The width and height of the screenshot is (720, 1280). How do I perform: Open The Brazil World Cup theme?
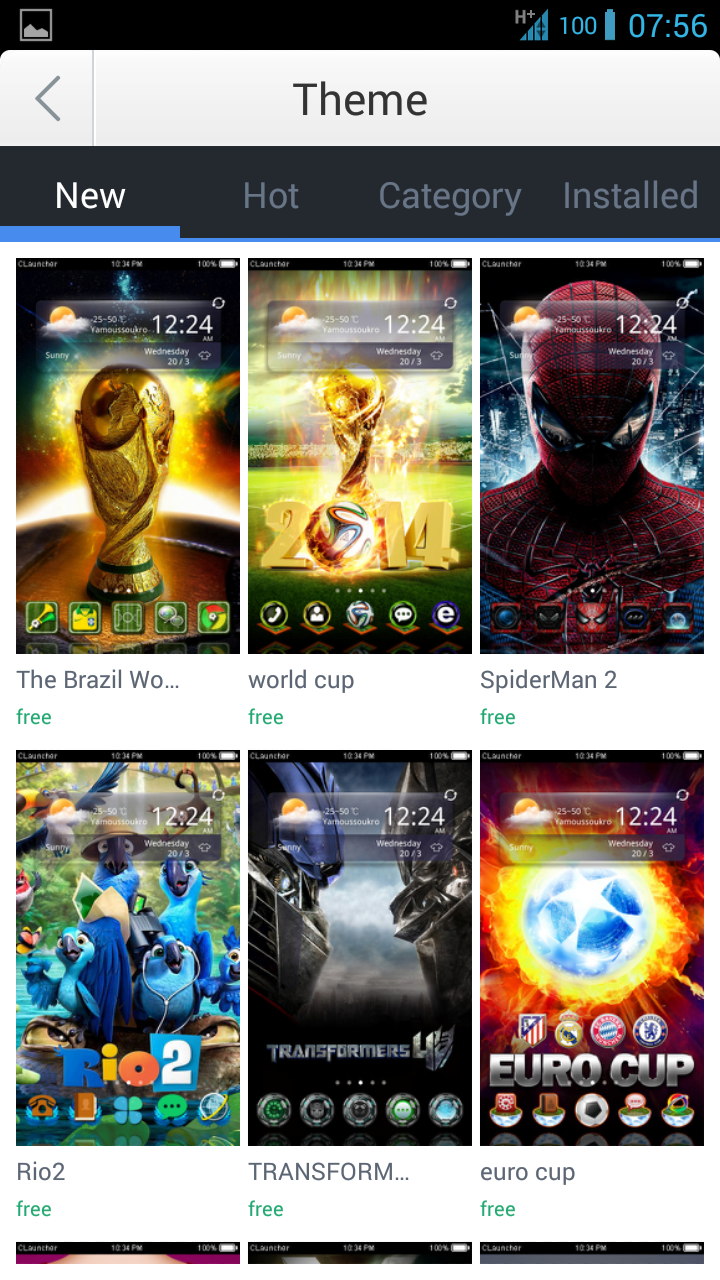coord(128,456)
